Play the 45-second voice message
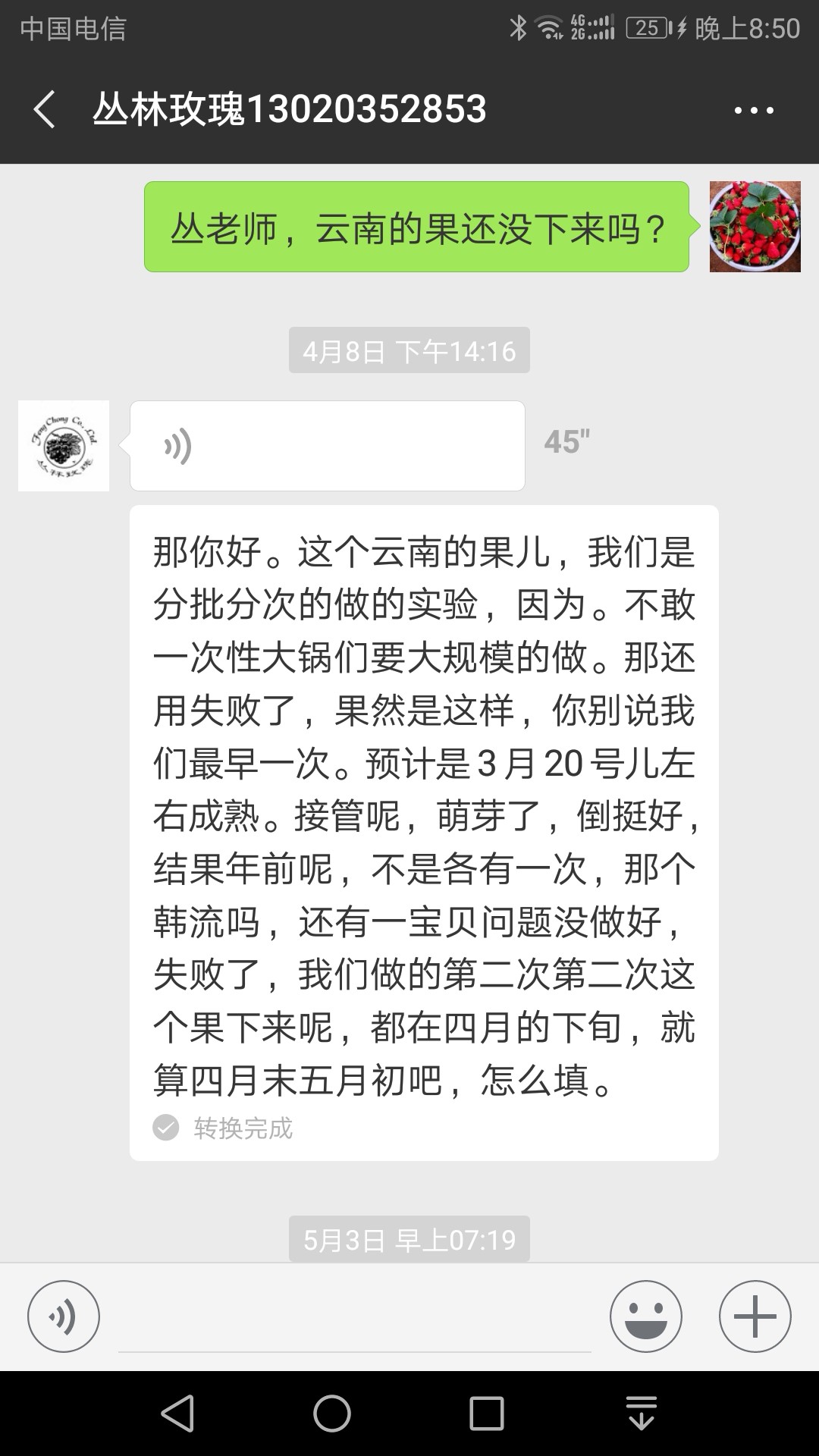The height and width of the screenshot is (1456, 819). pos(327,446)
